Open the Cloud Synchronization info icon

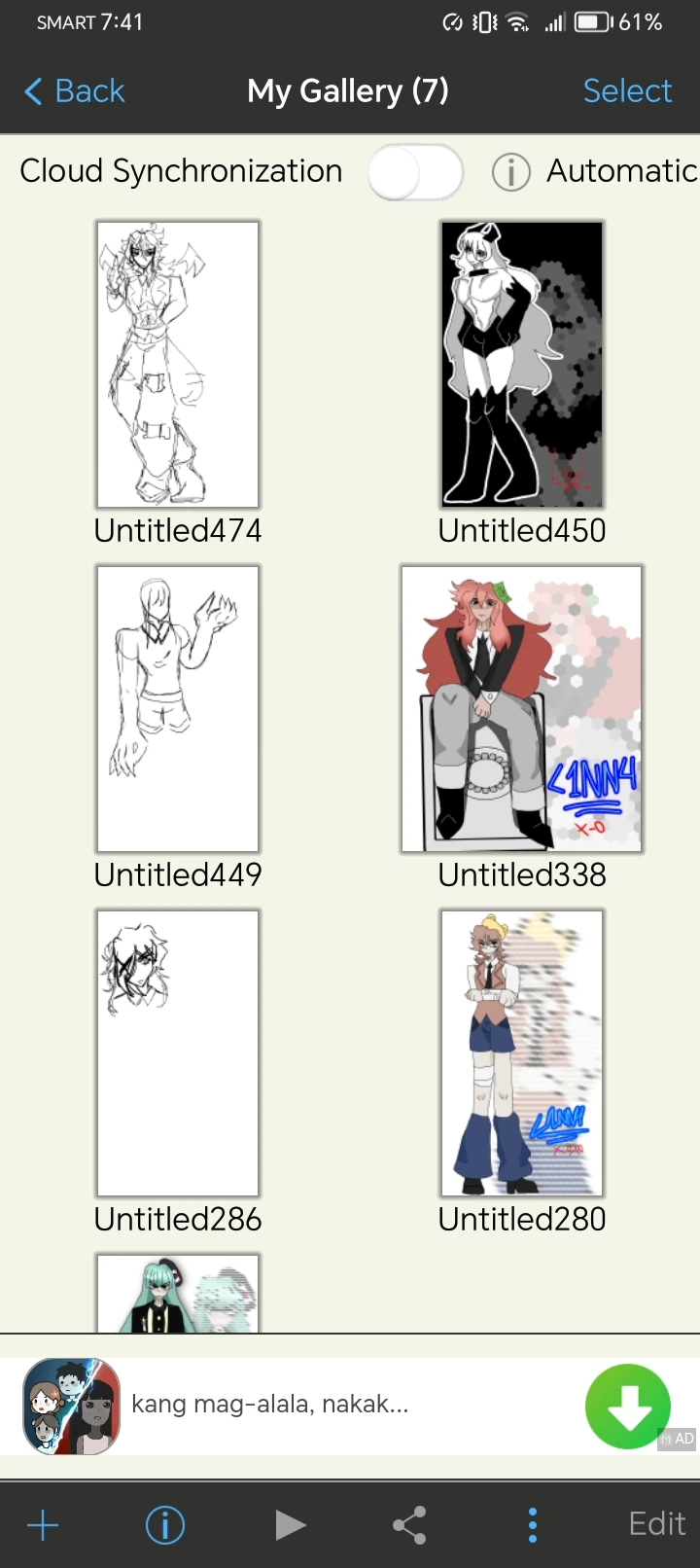point(510,172)
